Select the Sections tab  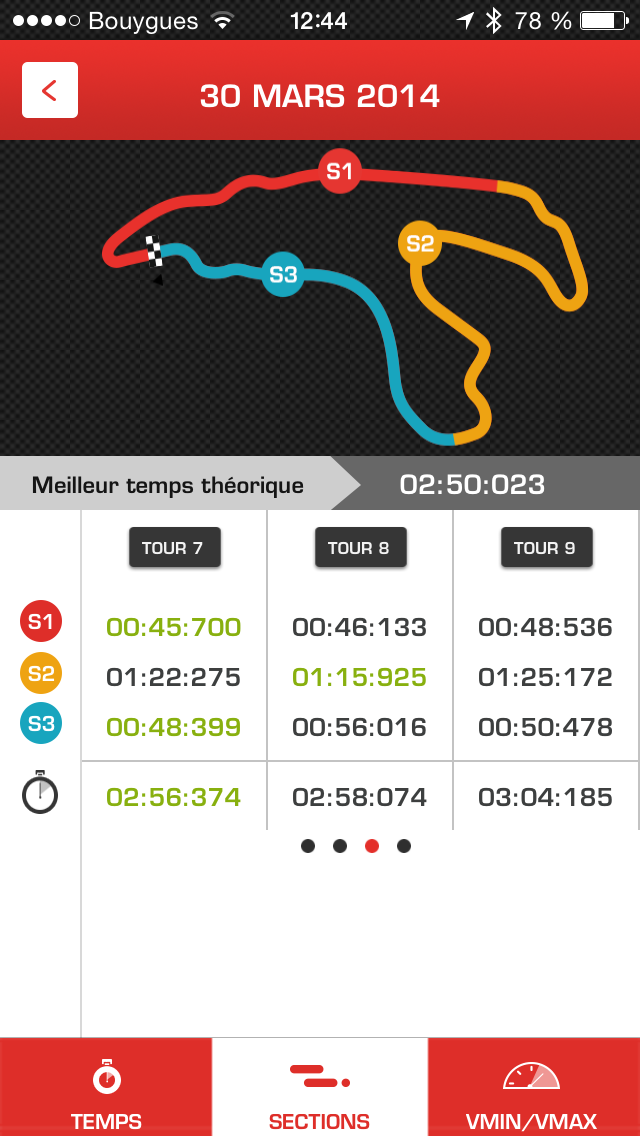pos(319,1088)
